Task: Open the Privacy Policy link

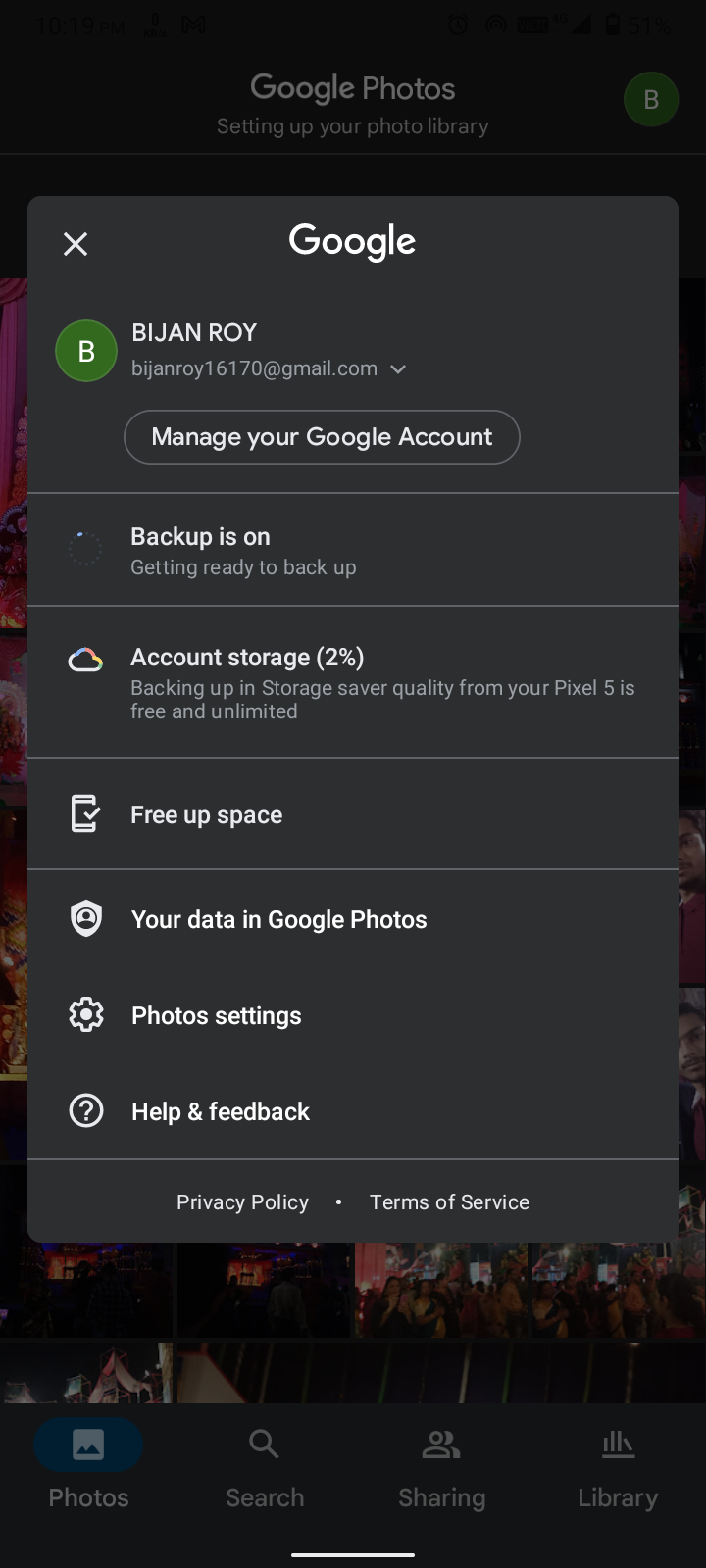Action: point(242,1200)
